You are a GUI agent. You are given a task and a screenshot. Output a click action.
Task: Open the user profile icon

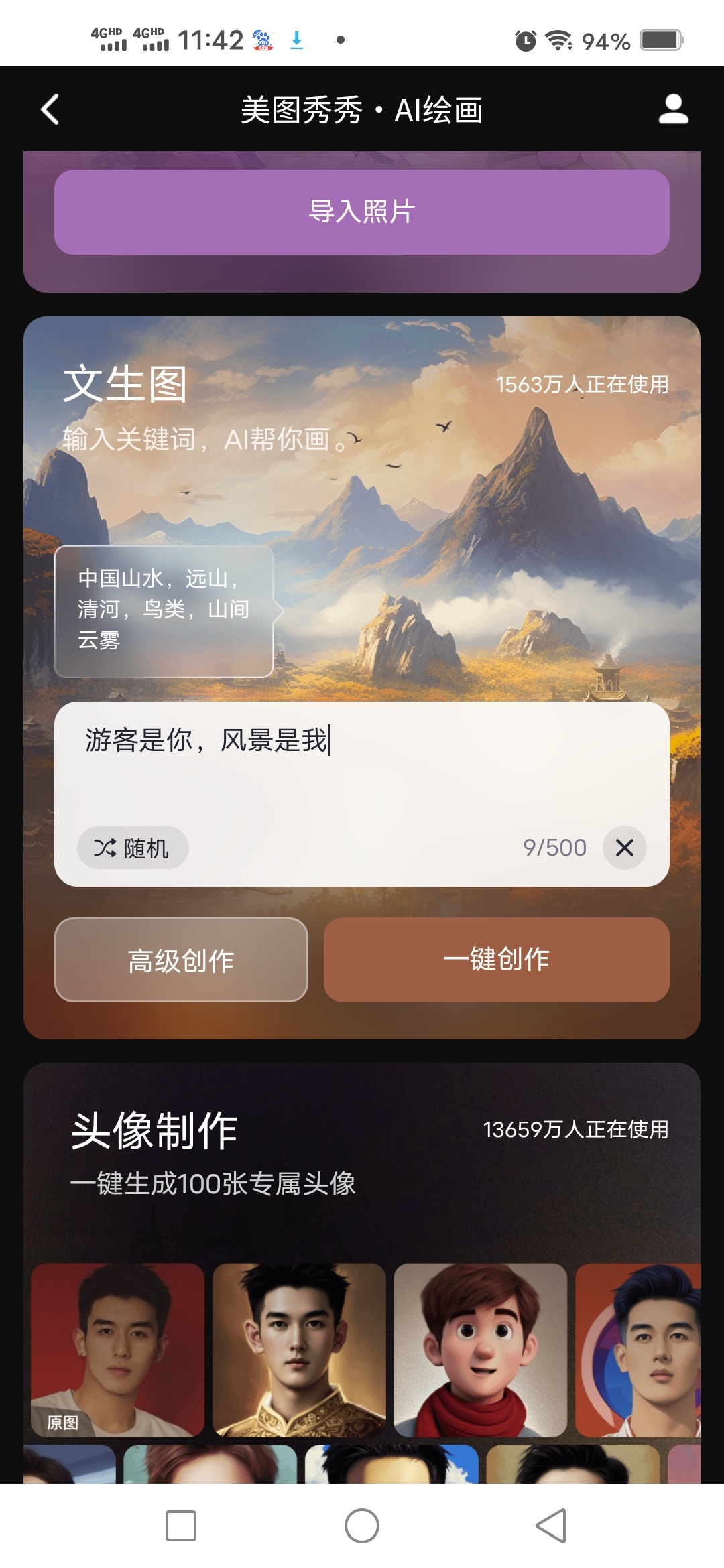[x=673, y=109]
